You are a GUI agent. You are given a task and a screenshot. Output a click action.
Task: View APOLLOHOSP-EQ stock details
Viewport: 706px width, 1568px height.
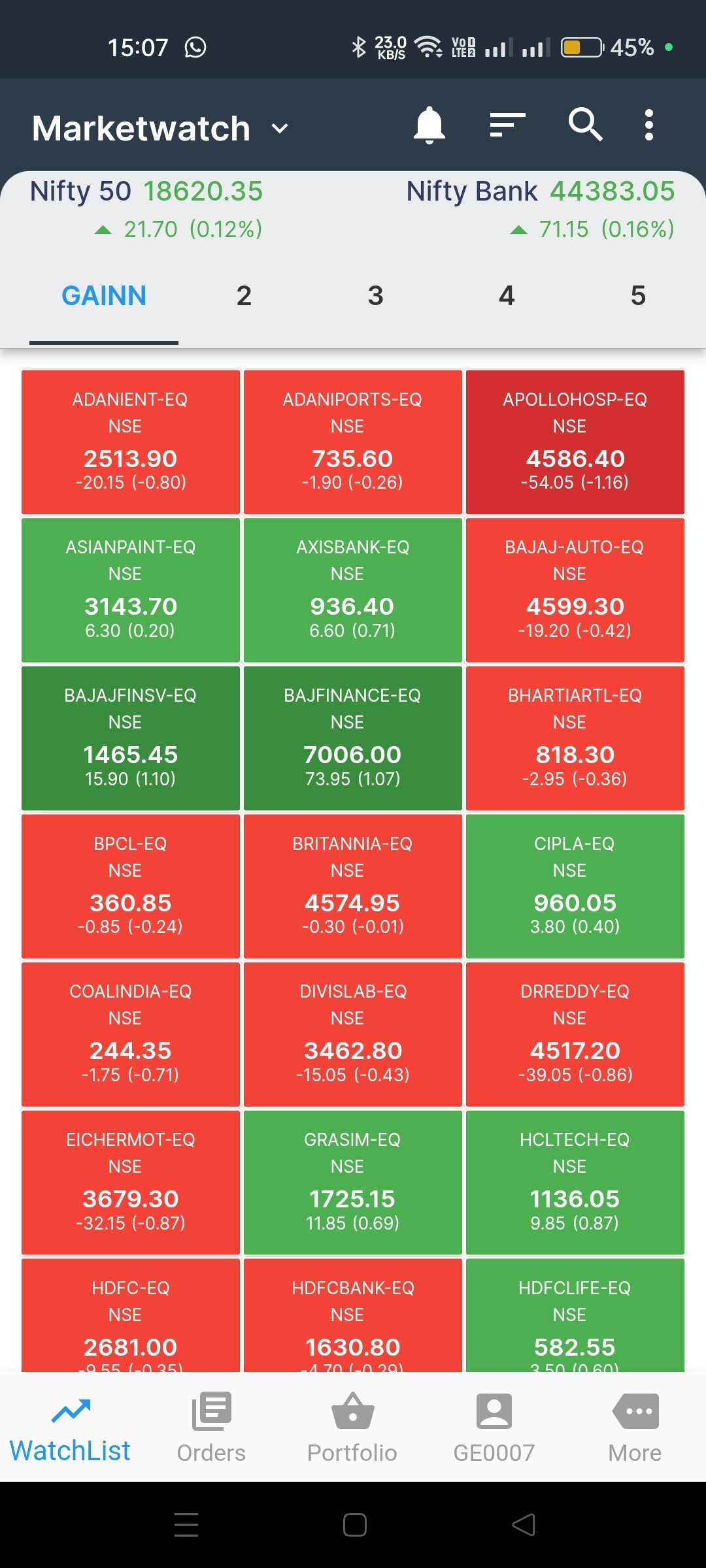click(575, 442)
